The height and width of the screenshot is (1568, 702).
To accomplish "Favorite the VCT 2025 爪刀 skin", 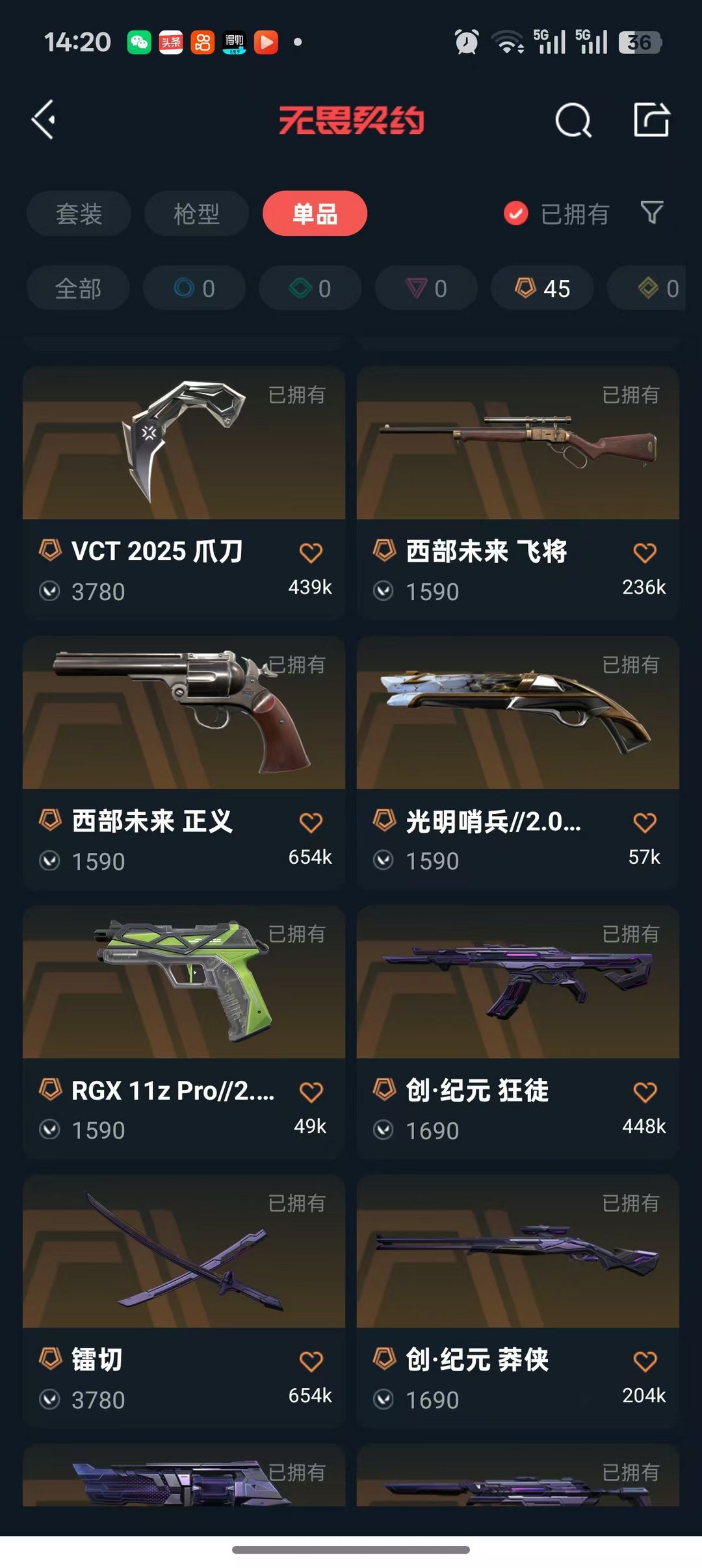I will 311,553.
